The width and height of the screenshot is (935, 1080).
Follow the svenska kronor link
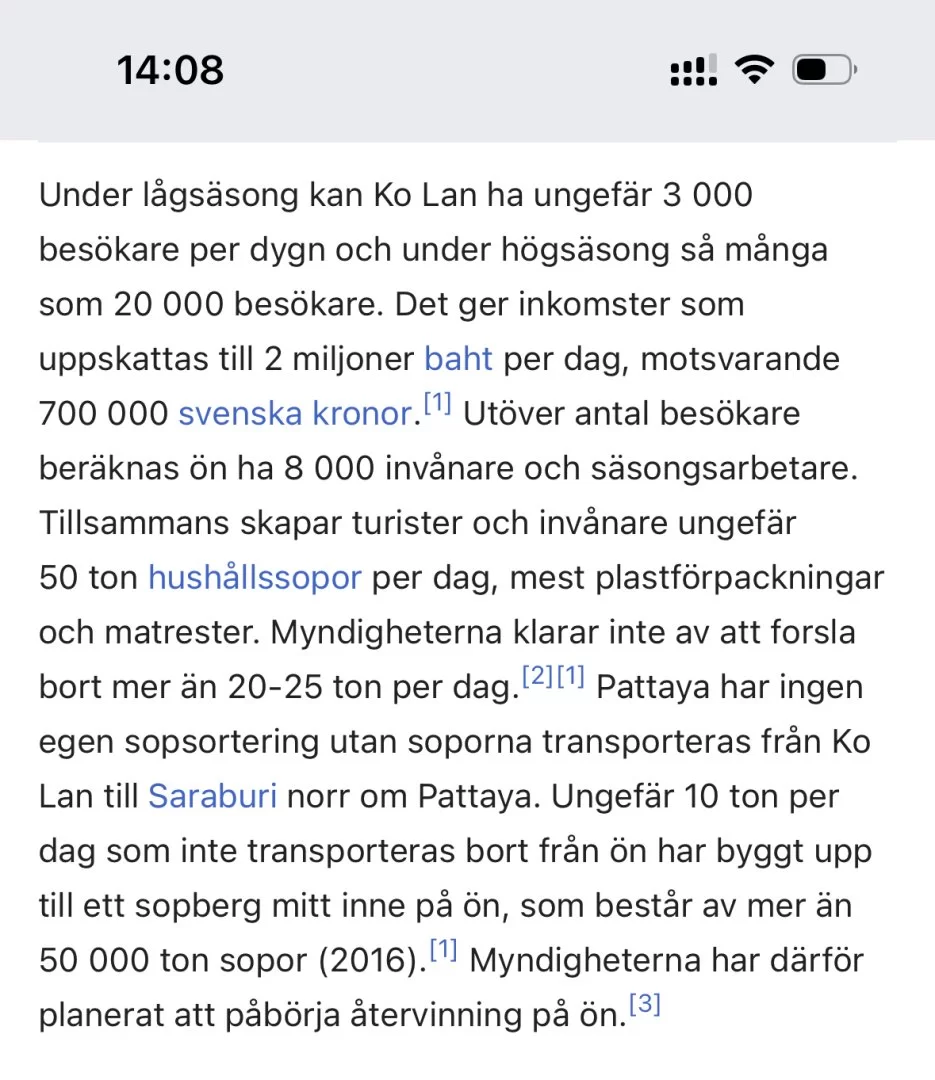(x=294, y=413)
